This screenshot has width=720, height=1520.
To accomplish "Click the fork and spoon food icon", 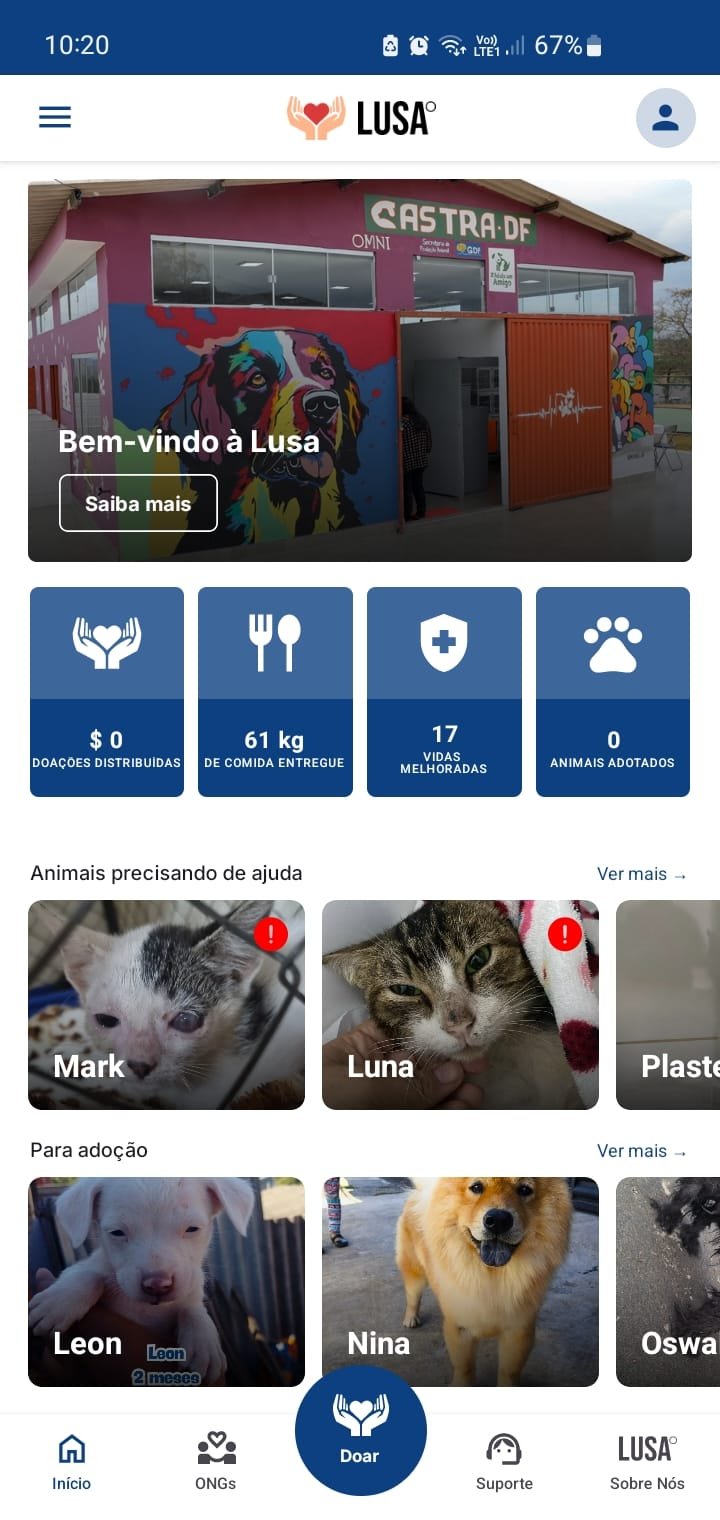I will [275, 641].
